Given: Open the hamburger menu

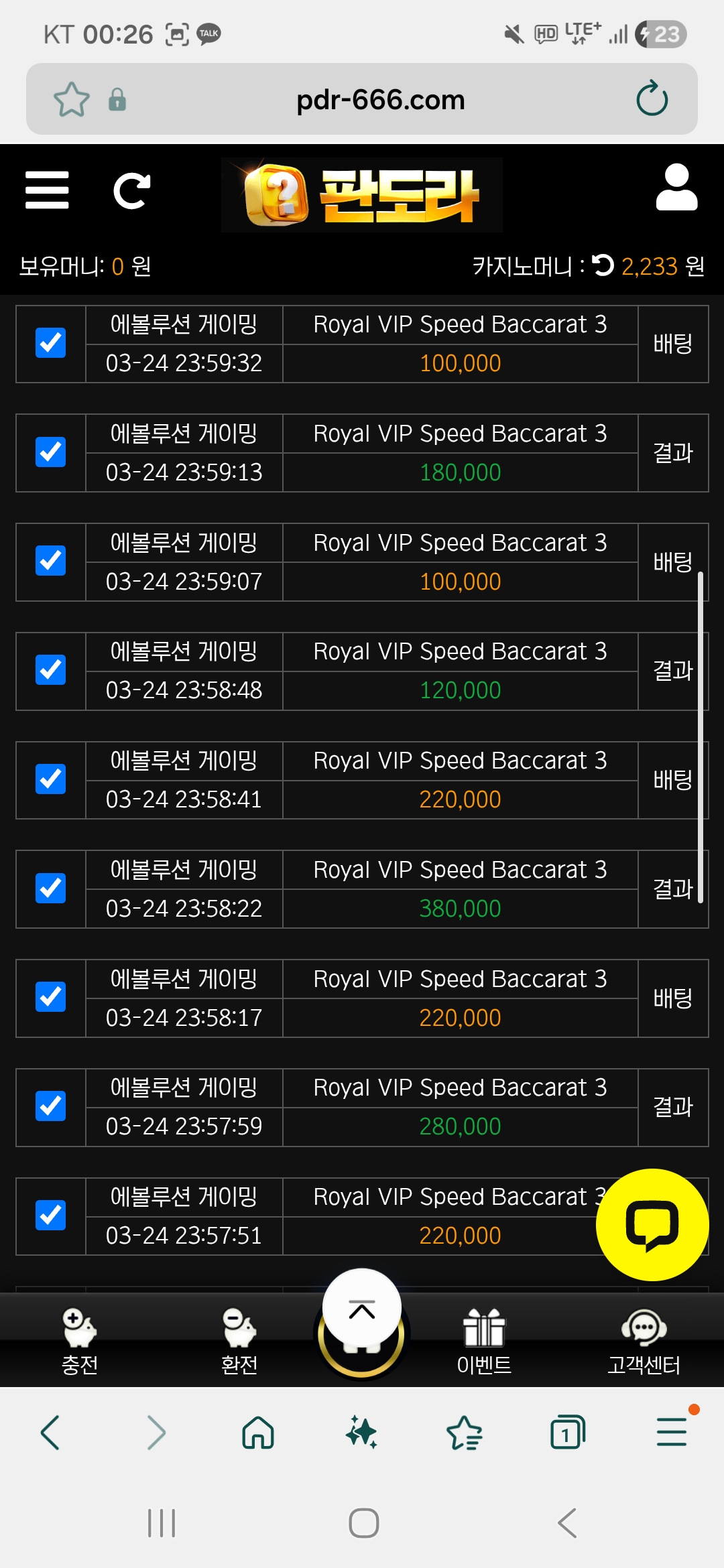Looking at the screenshot, I should pos(47,190).
